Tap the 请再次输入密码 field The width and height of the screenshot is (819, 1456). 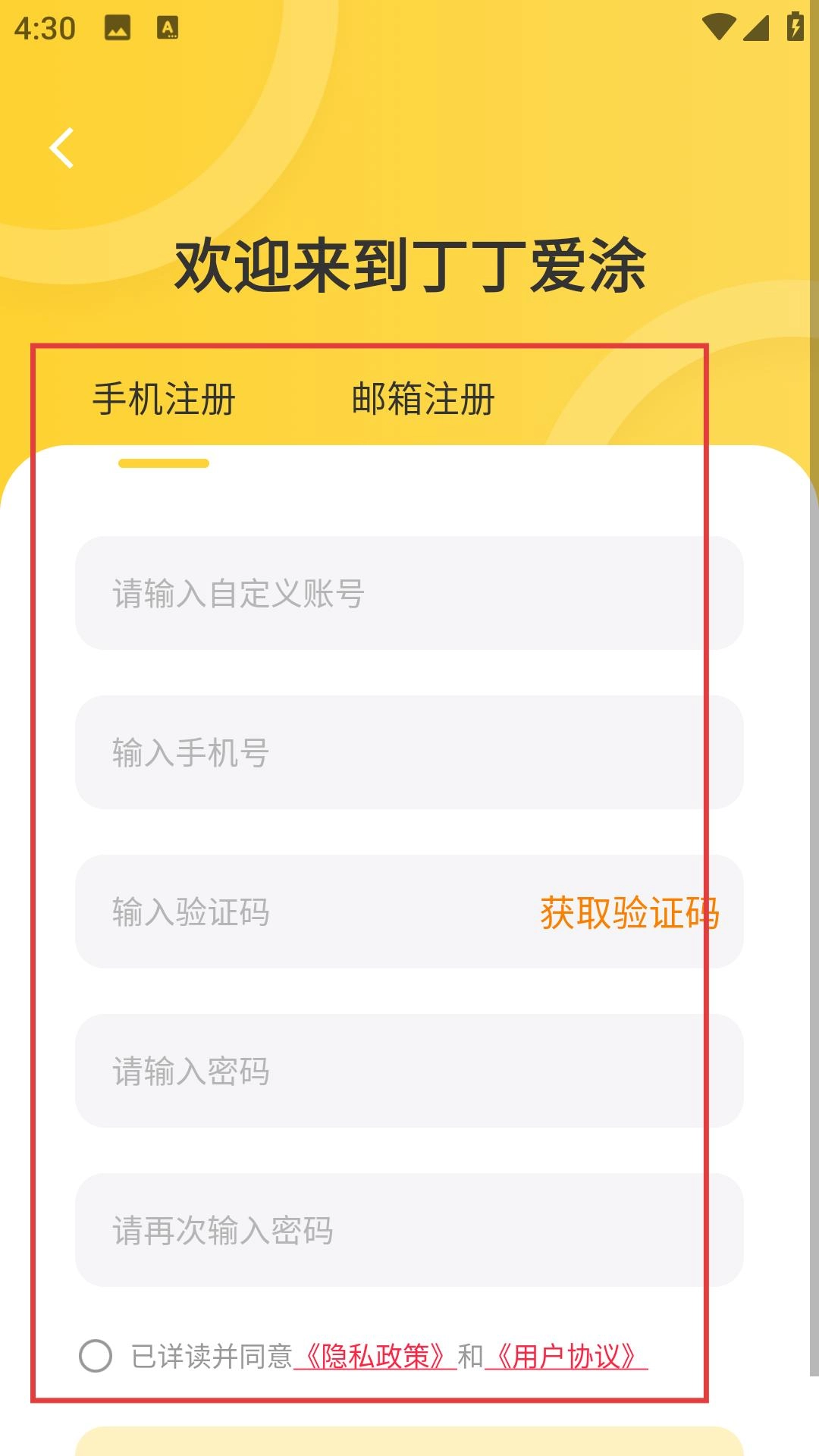tap(409, 1230)
